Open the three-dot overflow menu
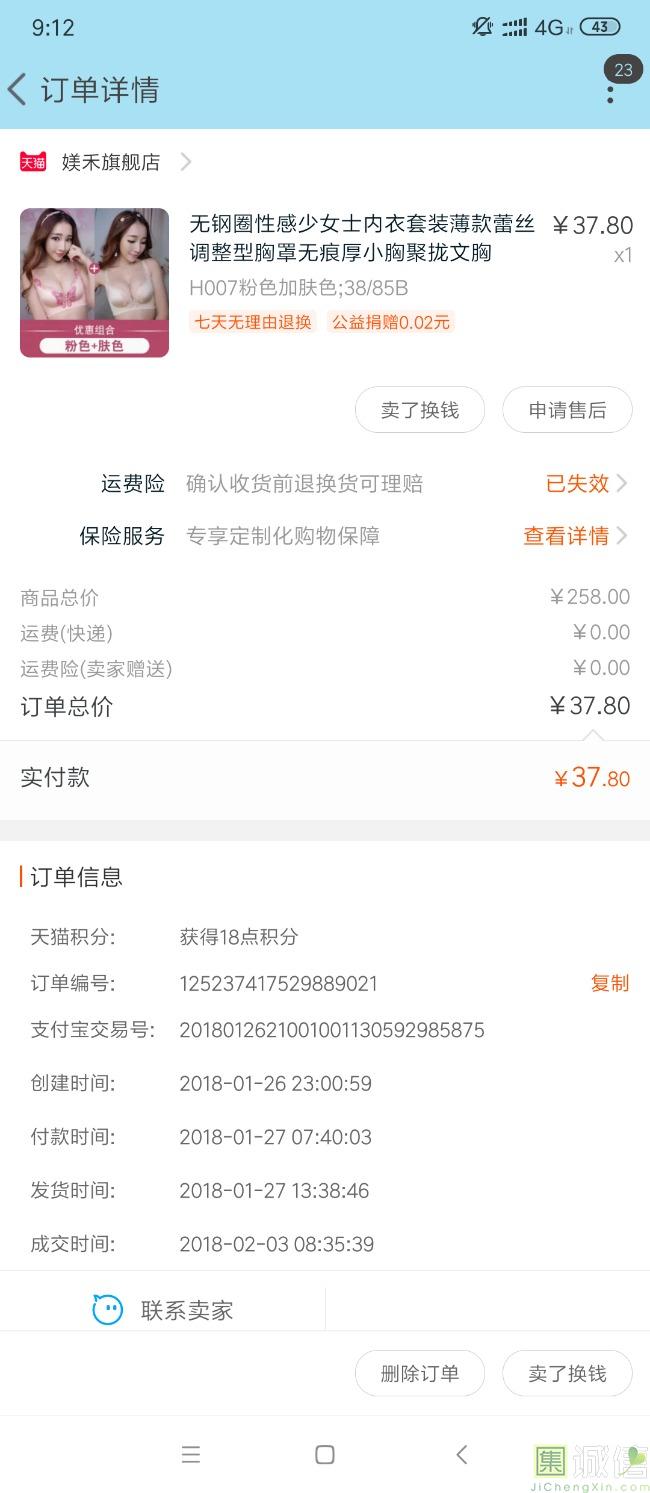 click(610, 94)
